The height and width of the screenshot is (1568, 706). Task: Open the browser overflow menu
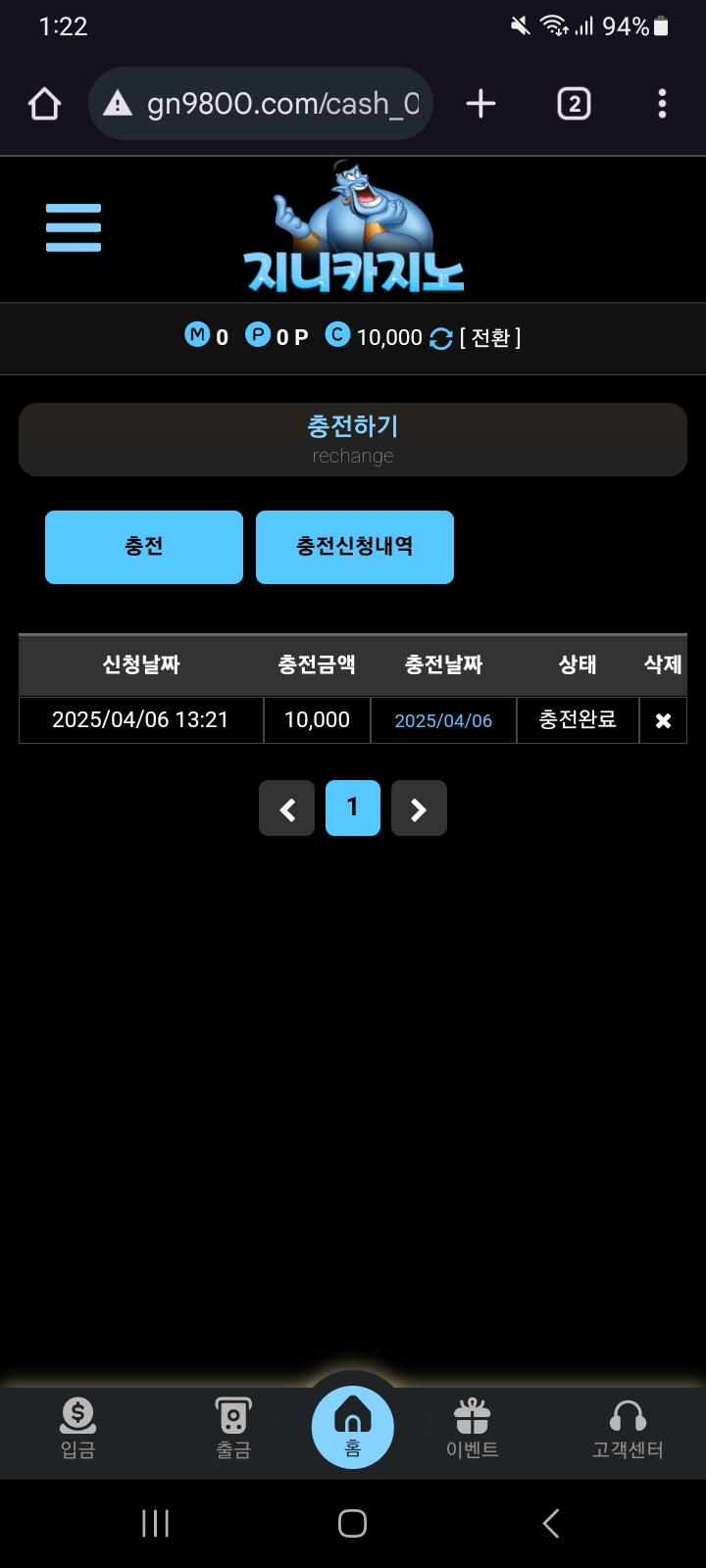pyautogui.click(x=662, y=103)
